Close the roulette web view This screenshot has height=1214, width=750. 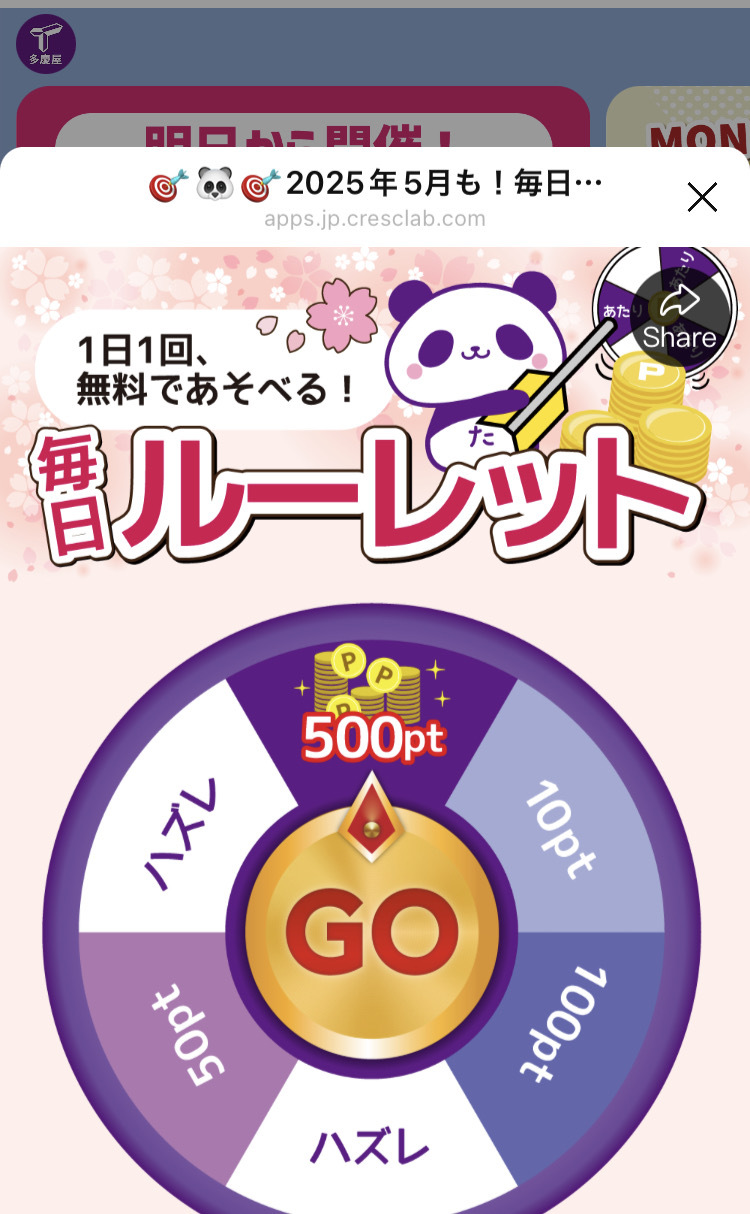702,198
